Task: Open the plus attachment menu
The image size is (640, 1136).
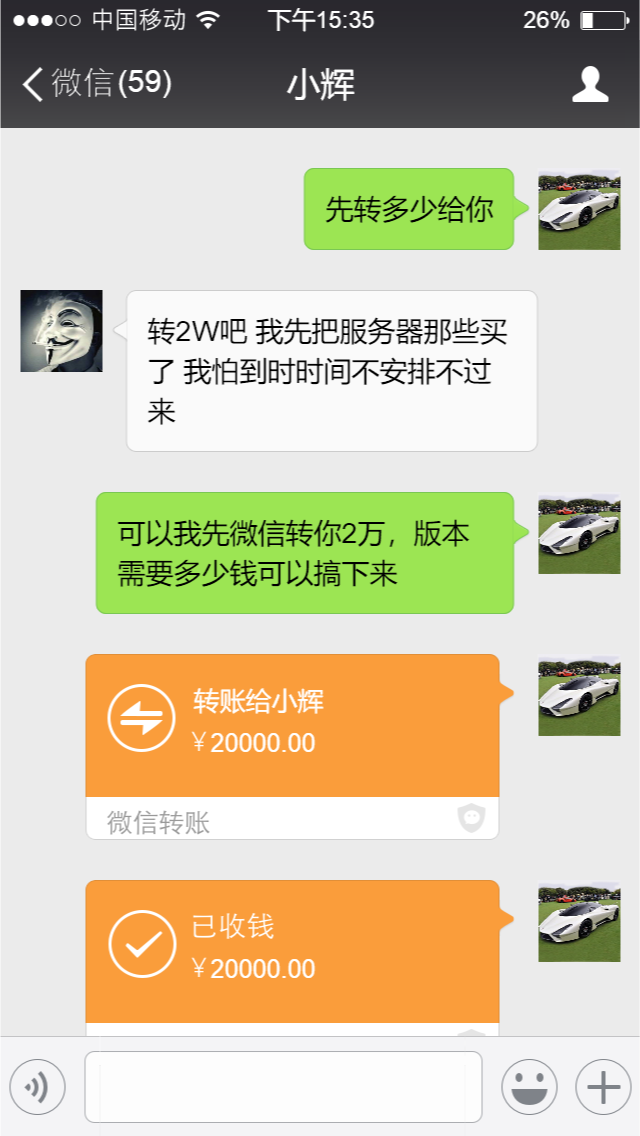Action: pyautogui.click(x=603, y=1086)
